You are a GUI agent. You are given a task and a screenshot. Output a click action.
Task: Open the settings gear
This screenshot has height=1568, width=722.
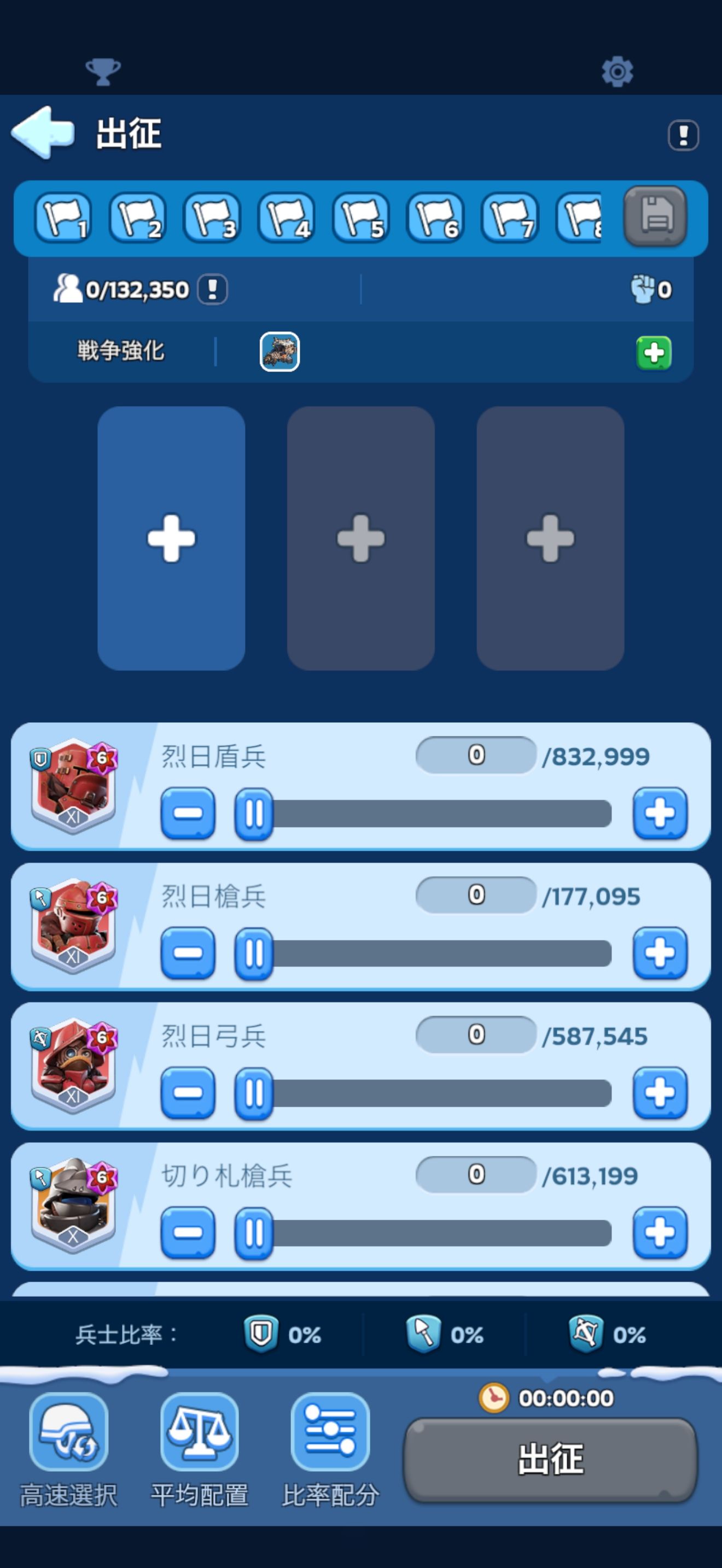(x=616, y=72)
